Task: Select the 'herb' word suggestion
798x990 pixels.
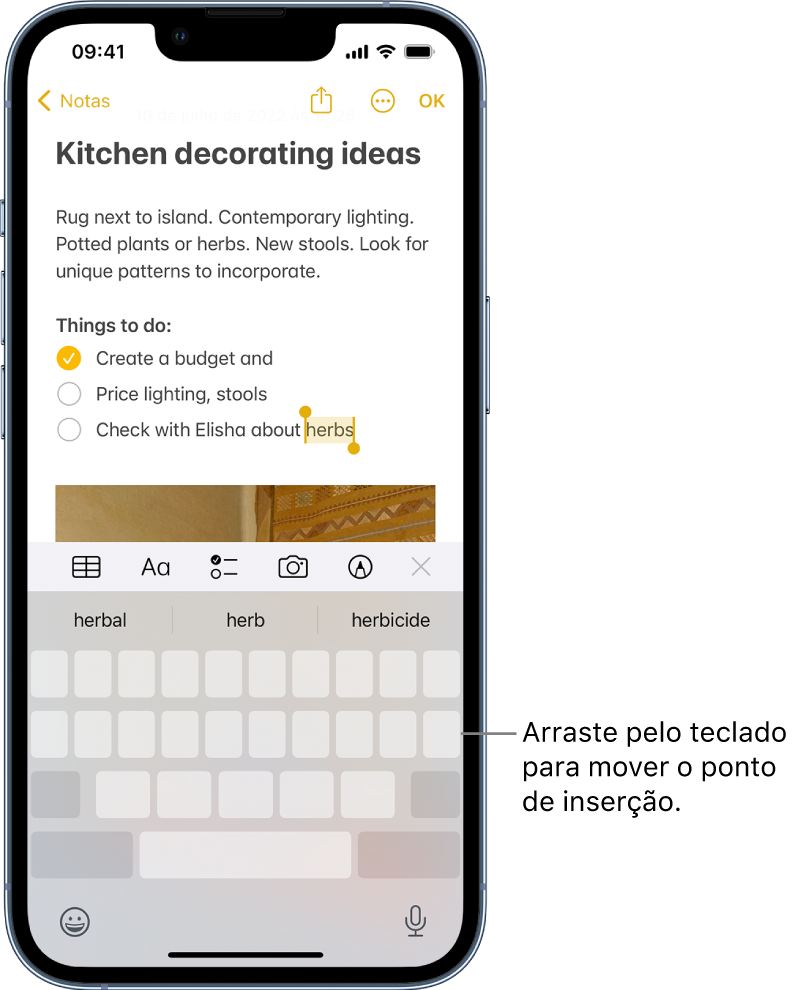Action: coord(245,620)
